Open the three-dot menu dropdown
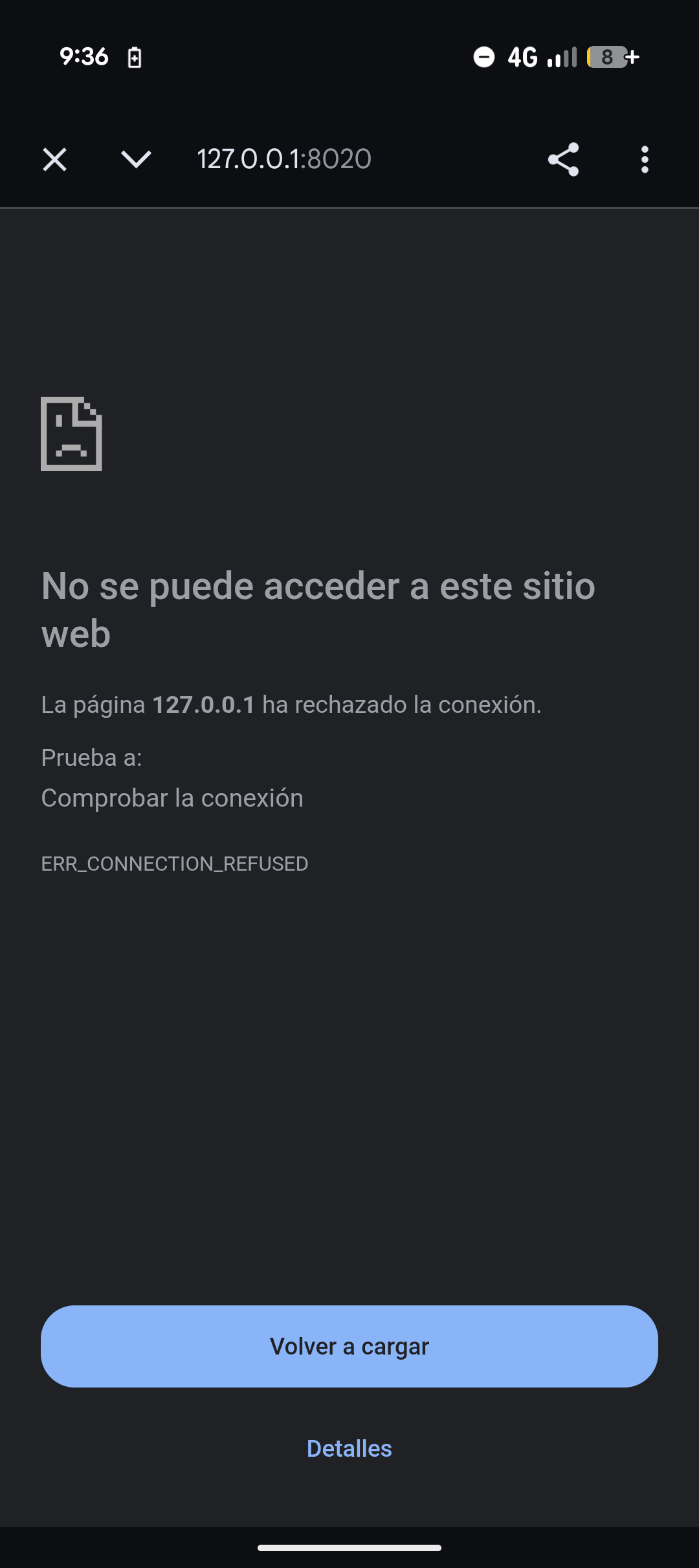Viewport: 699px width, 1568px height. 645,160
